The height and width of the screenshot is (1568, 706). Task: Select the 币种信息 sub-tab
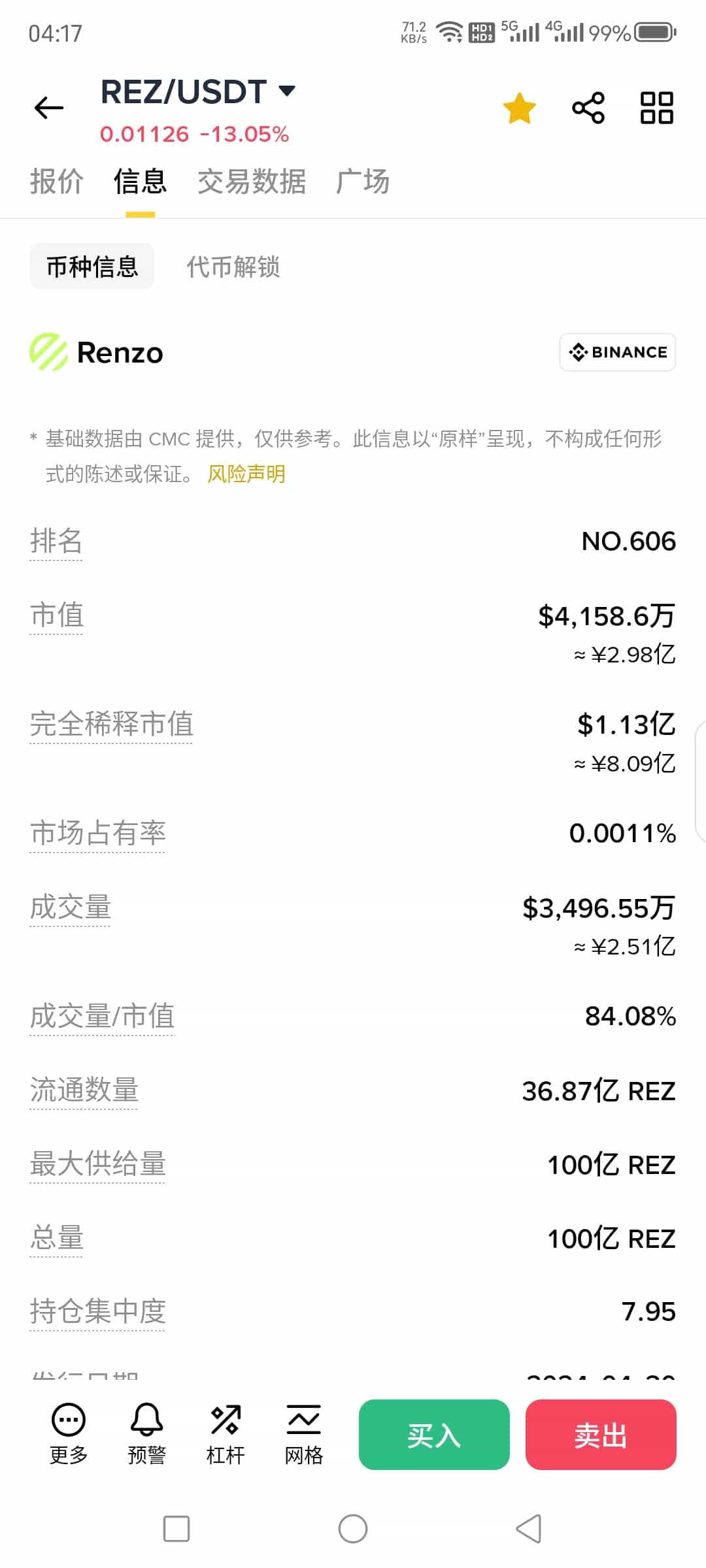tap(92, 267)
